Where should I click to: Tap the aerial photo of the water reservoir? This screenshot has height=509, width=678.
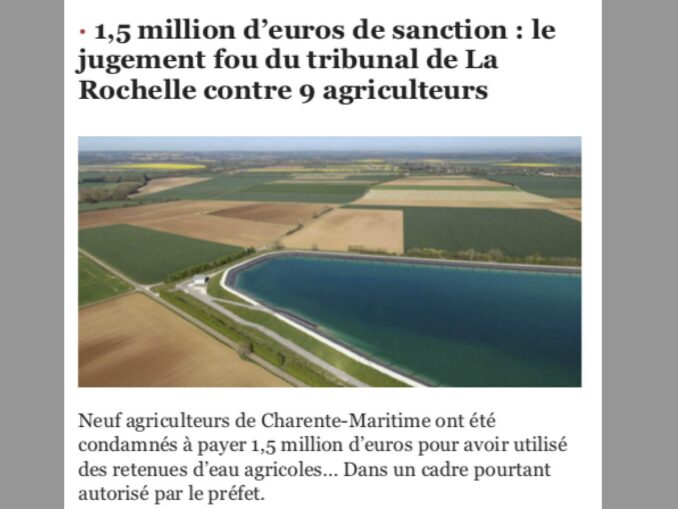coord(329,262)
